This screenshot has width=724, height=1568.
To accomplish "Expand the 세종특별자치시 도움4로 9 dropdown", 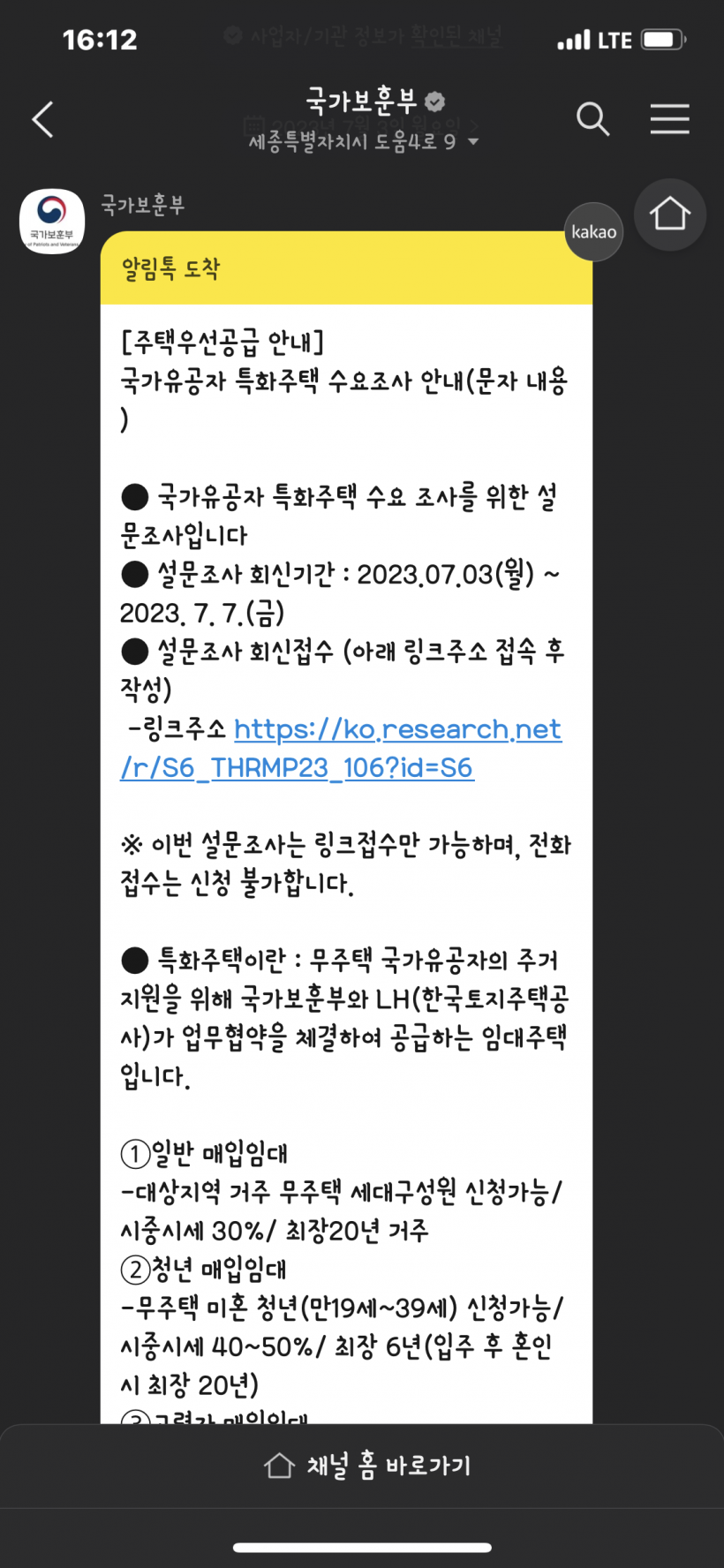I will coord(364,142).
